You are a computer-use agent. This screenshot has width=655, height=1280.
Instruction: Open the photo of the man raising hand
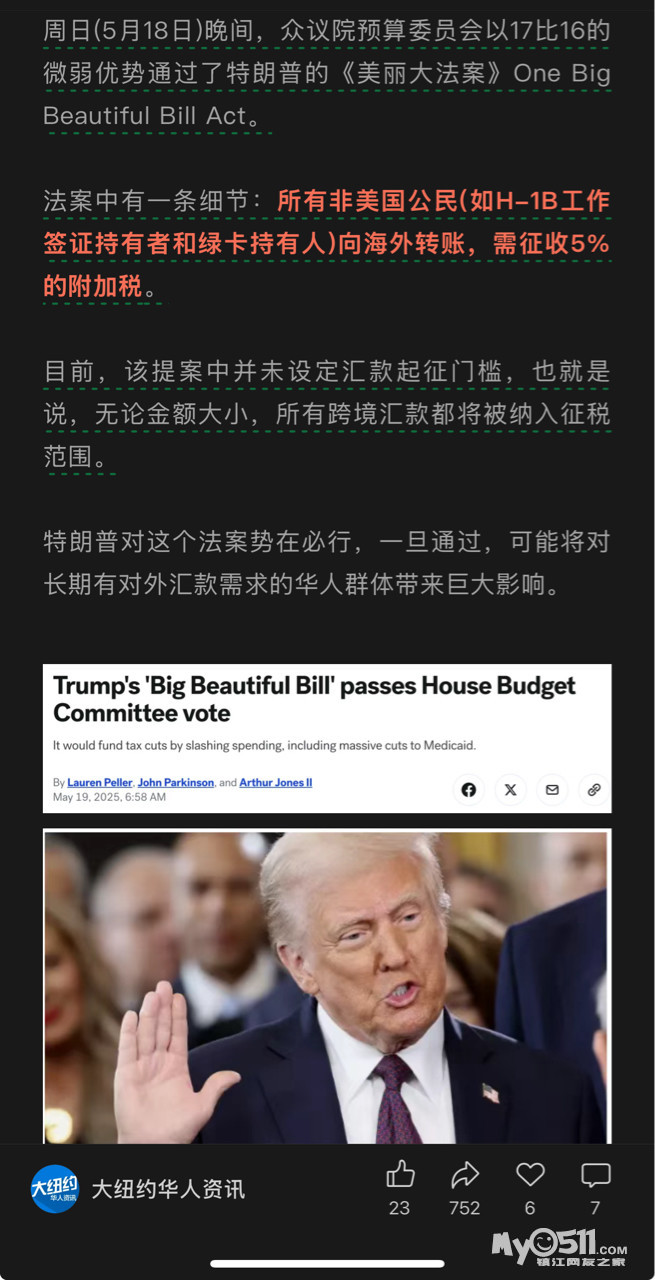pos(326,985)
